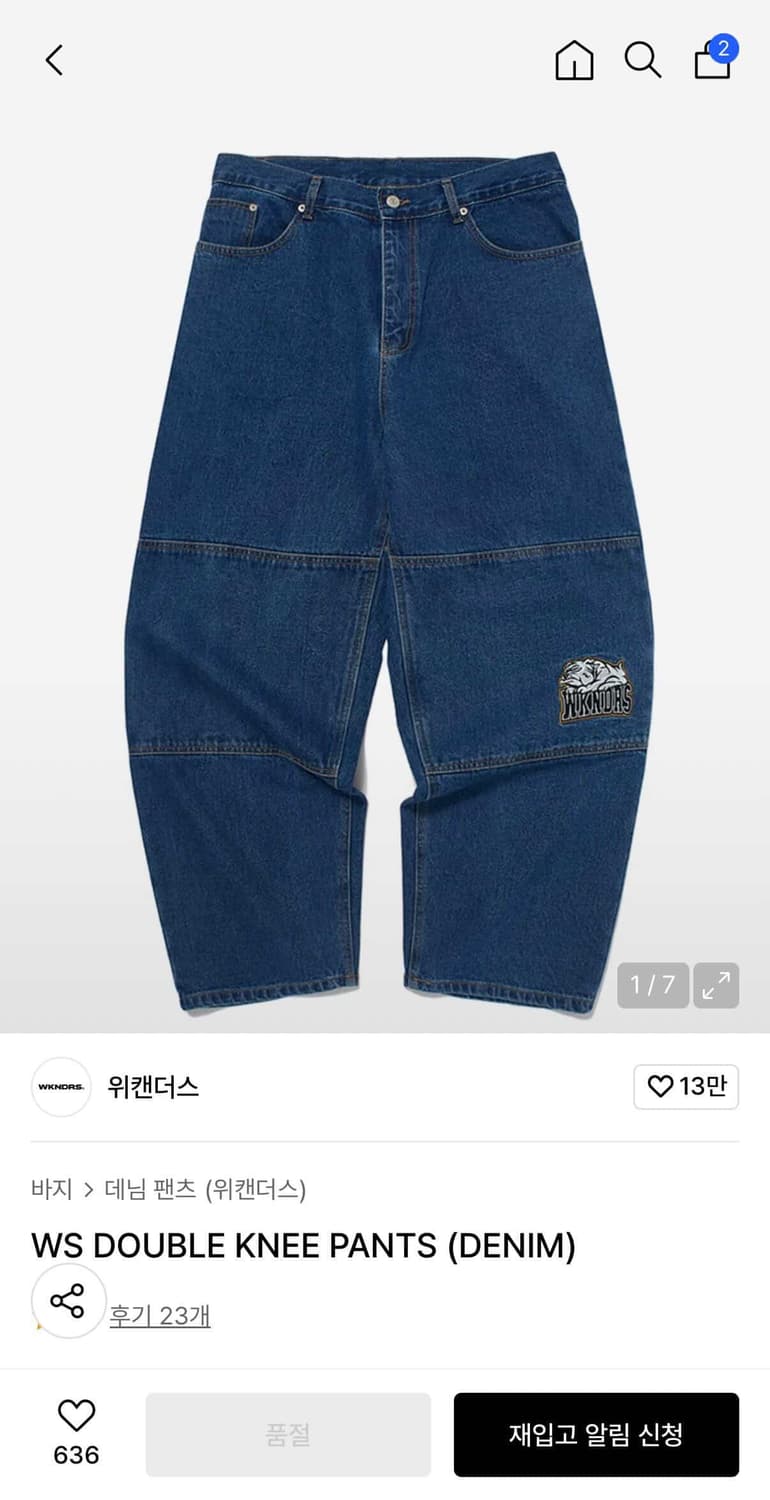This screenshot has height=1500, width=770.
Task: Tap the back arrow at top left
Action: point(53,59)
